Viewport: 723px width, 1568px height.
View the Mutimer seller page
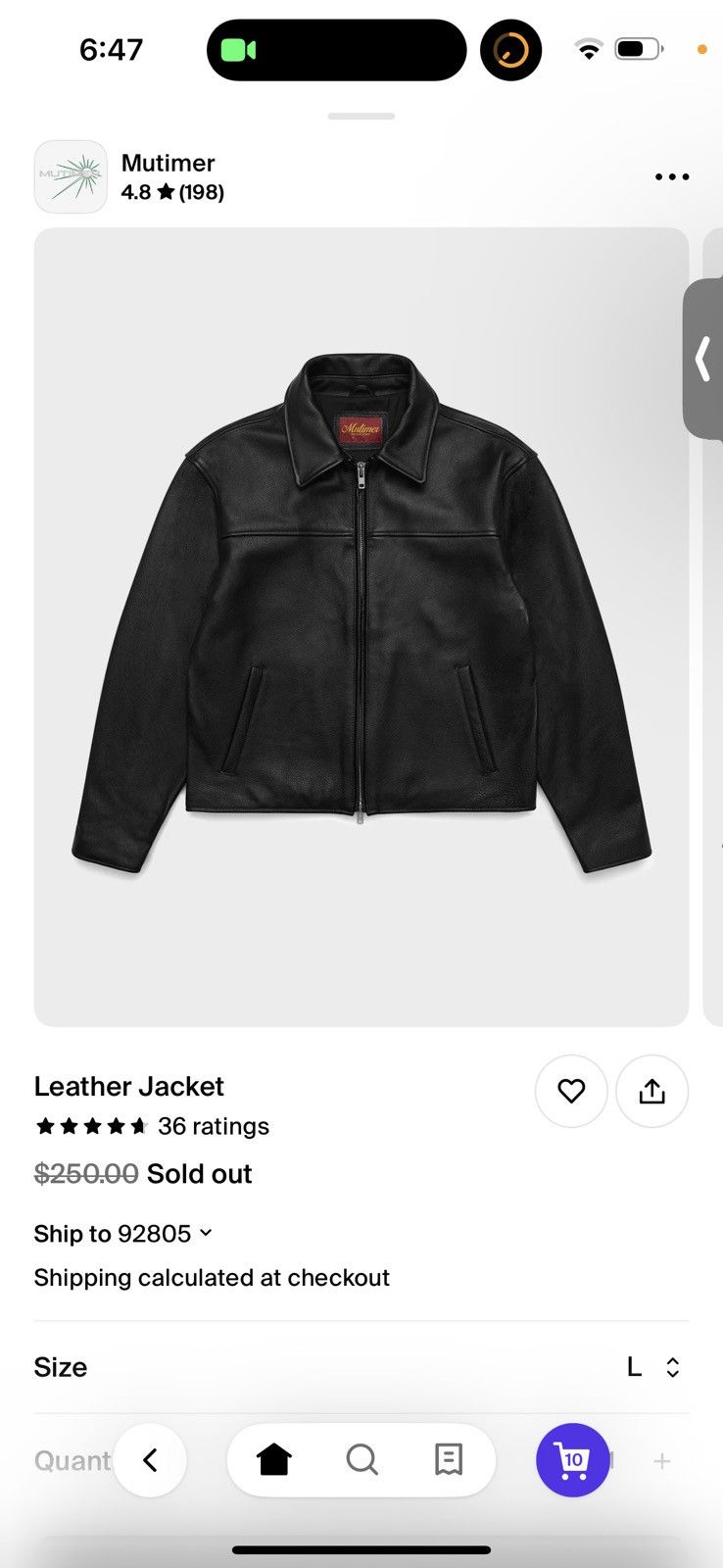168,163
